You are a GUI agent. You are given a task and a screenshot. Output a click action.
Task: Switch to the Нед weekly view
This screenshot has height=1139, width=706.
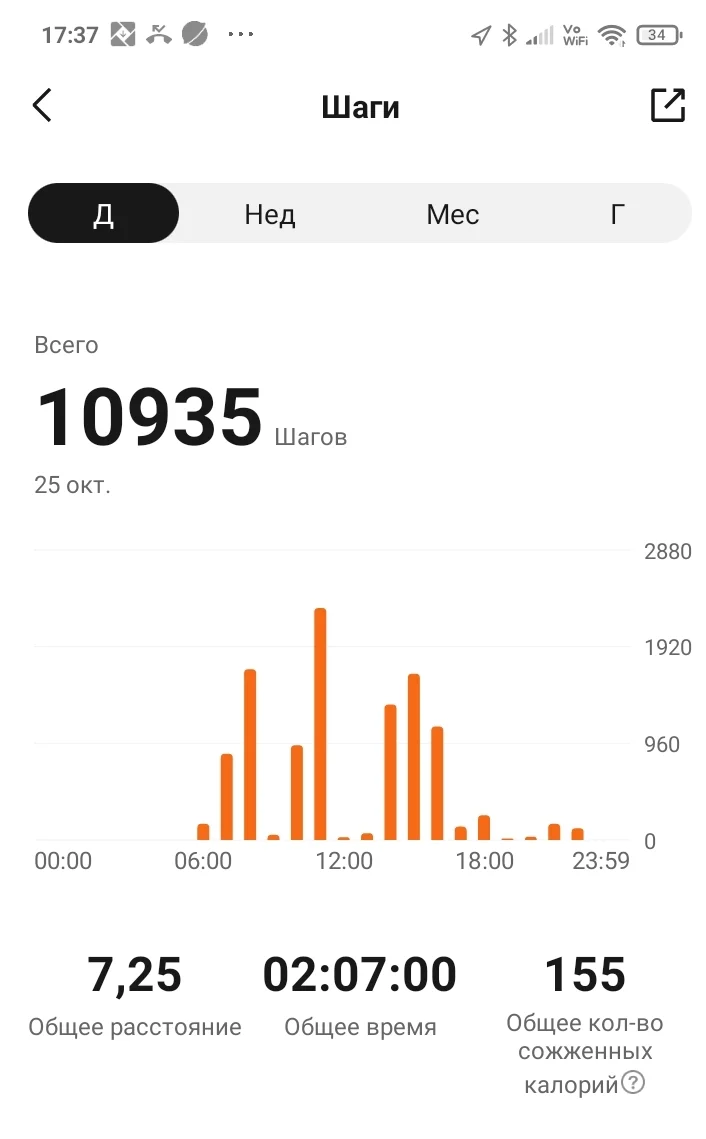click(x=270, y=214)
